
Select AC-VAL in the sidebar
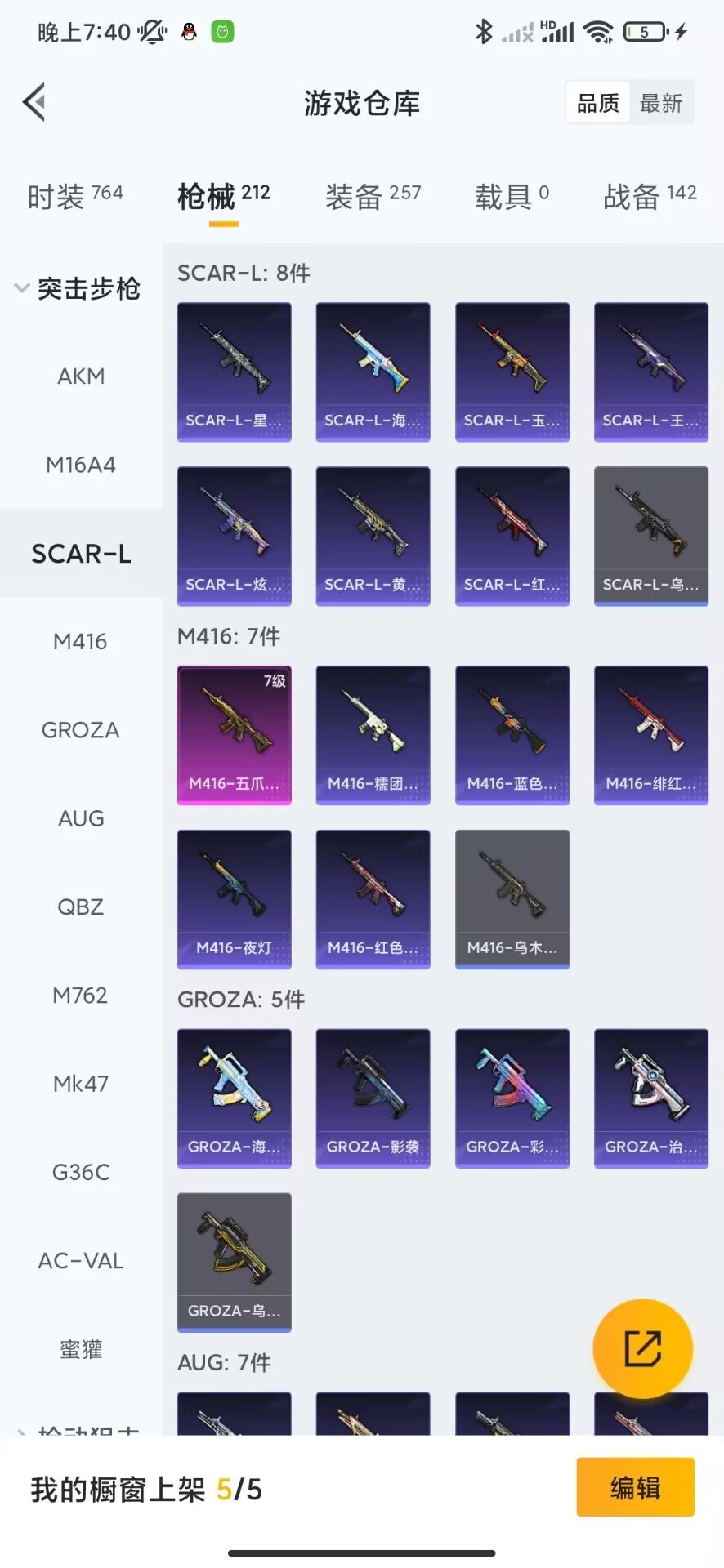pyautogui.click(x=81, y=1261)
